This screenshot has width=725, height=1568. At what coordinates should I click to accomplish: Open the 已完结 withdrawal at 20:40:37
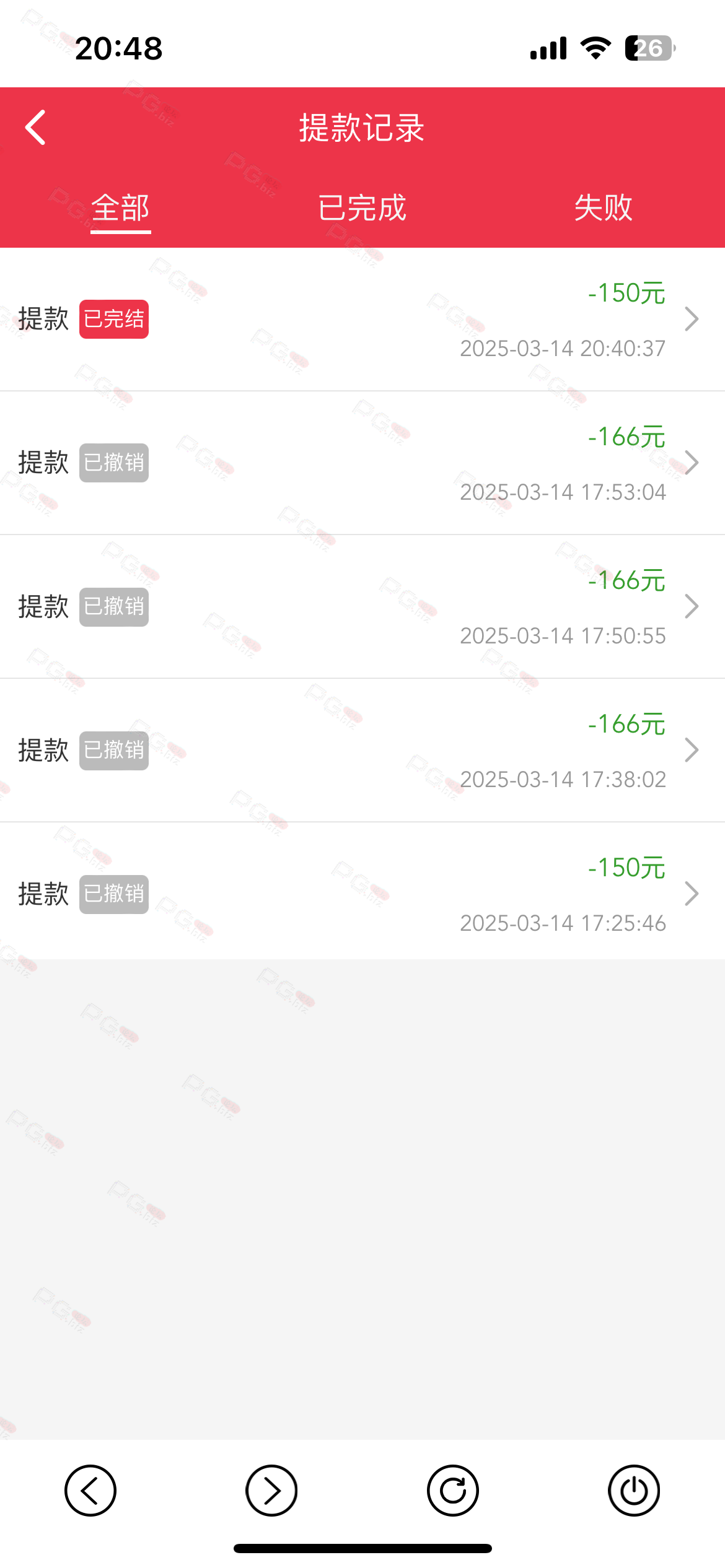coord(362,320)
